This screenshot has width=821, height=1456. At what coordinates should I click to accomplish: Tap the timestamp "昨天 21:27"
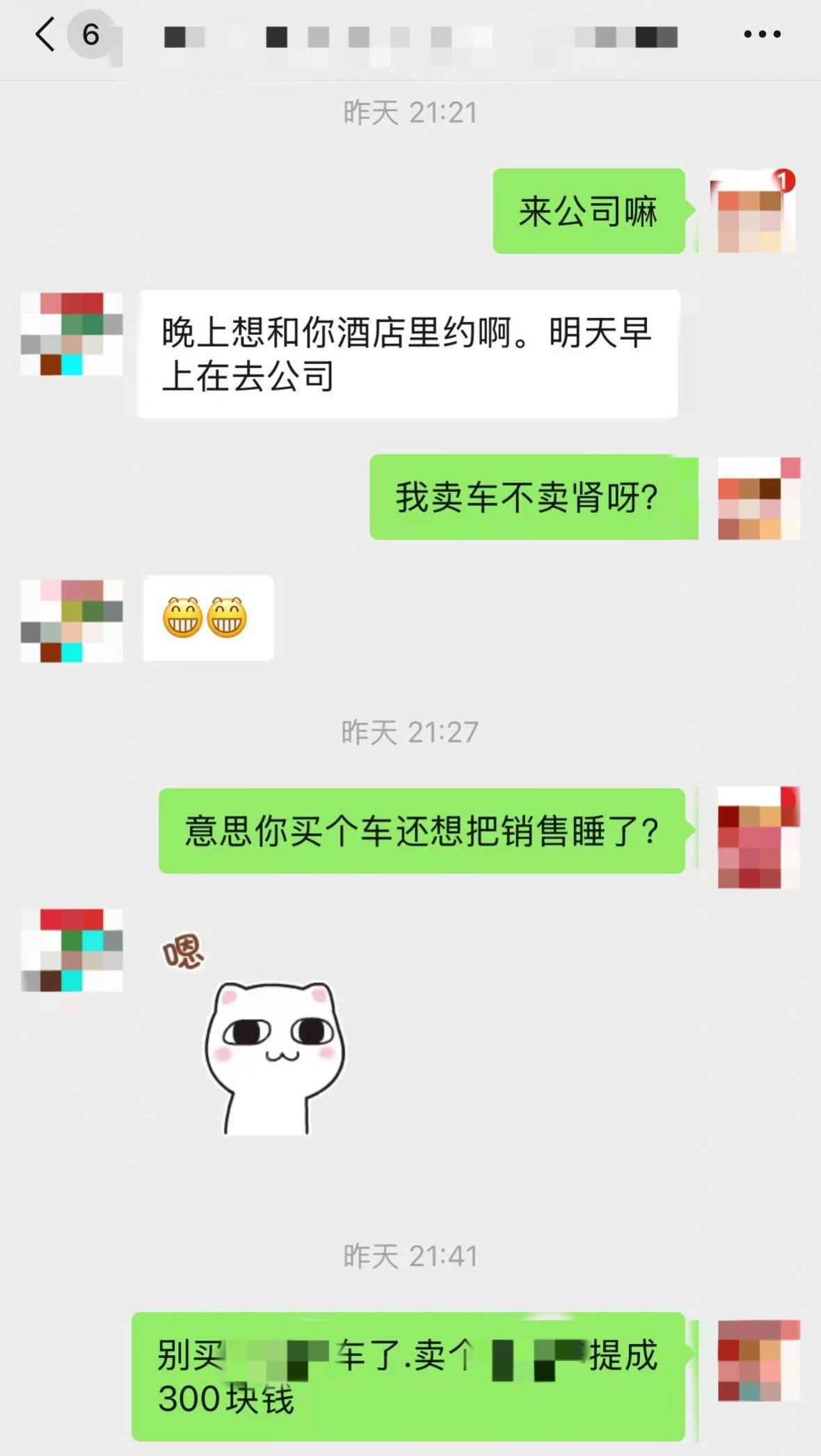[410, 730]
